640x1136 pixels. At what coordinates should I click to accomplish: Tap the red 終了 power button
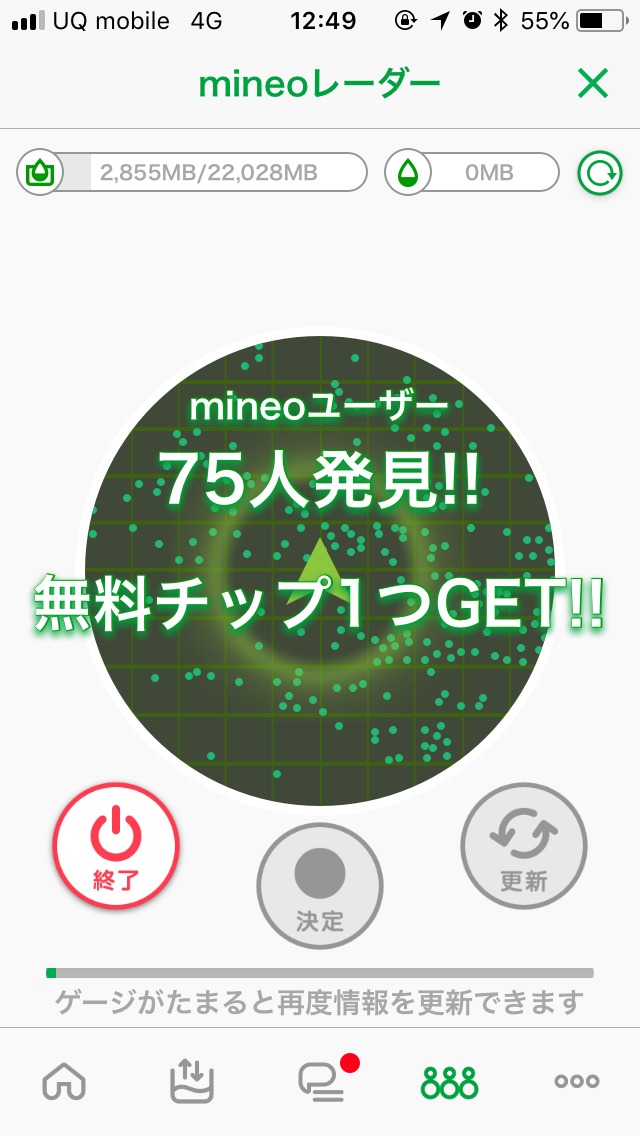click(115, 845)
